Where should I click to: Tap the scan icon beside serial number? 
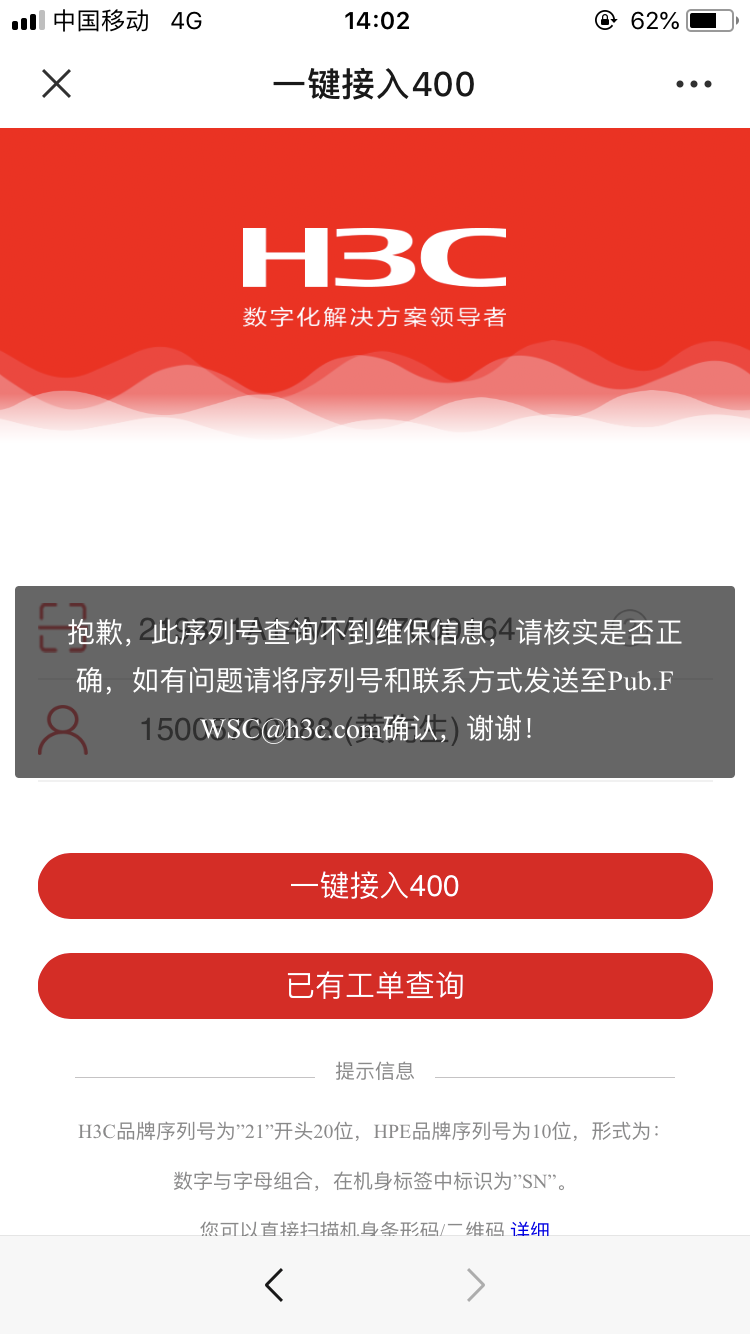[x=62, y=628]
